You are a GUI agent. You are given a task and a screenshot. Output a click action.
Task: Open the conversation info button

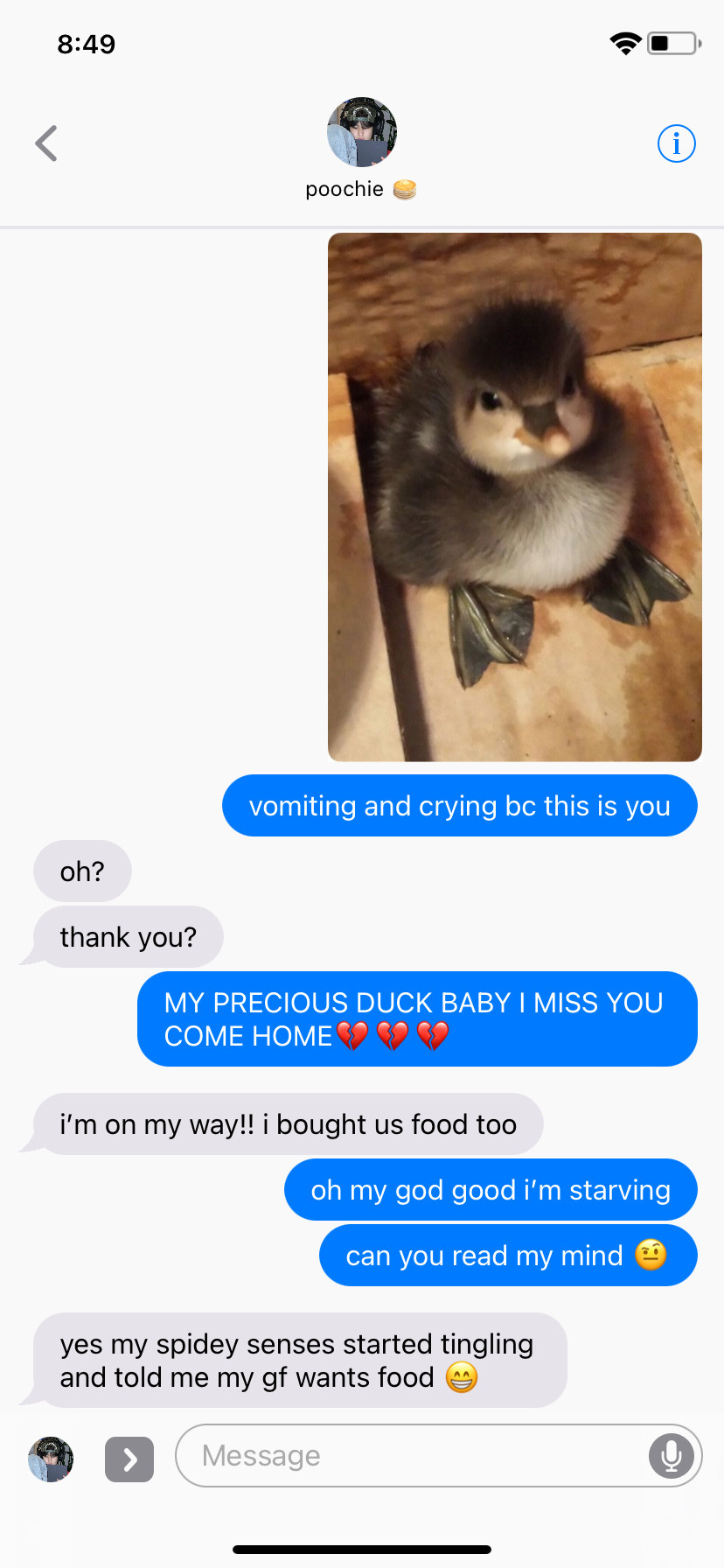click(676, 143)
